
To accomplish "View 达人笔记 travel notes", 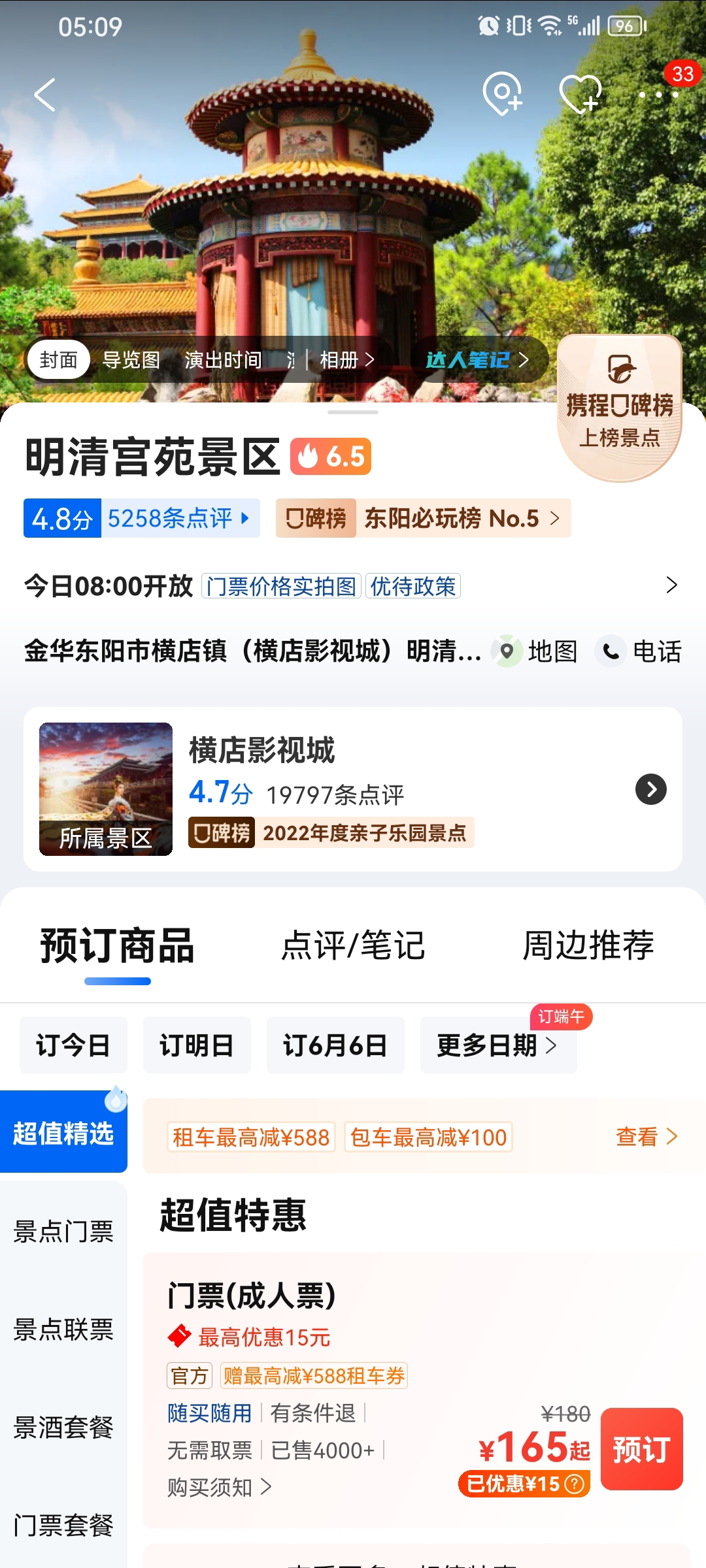I will (x=476, y=360).
